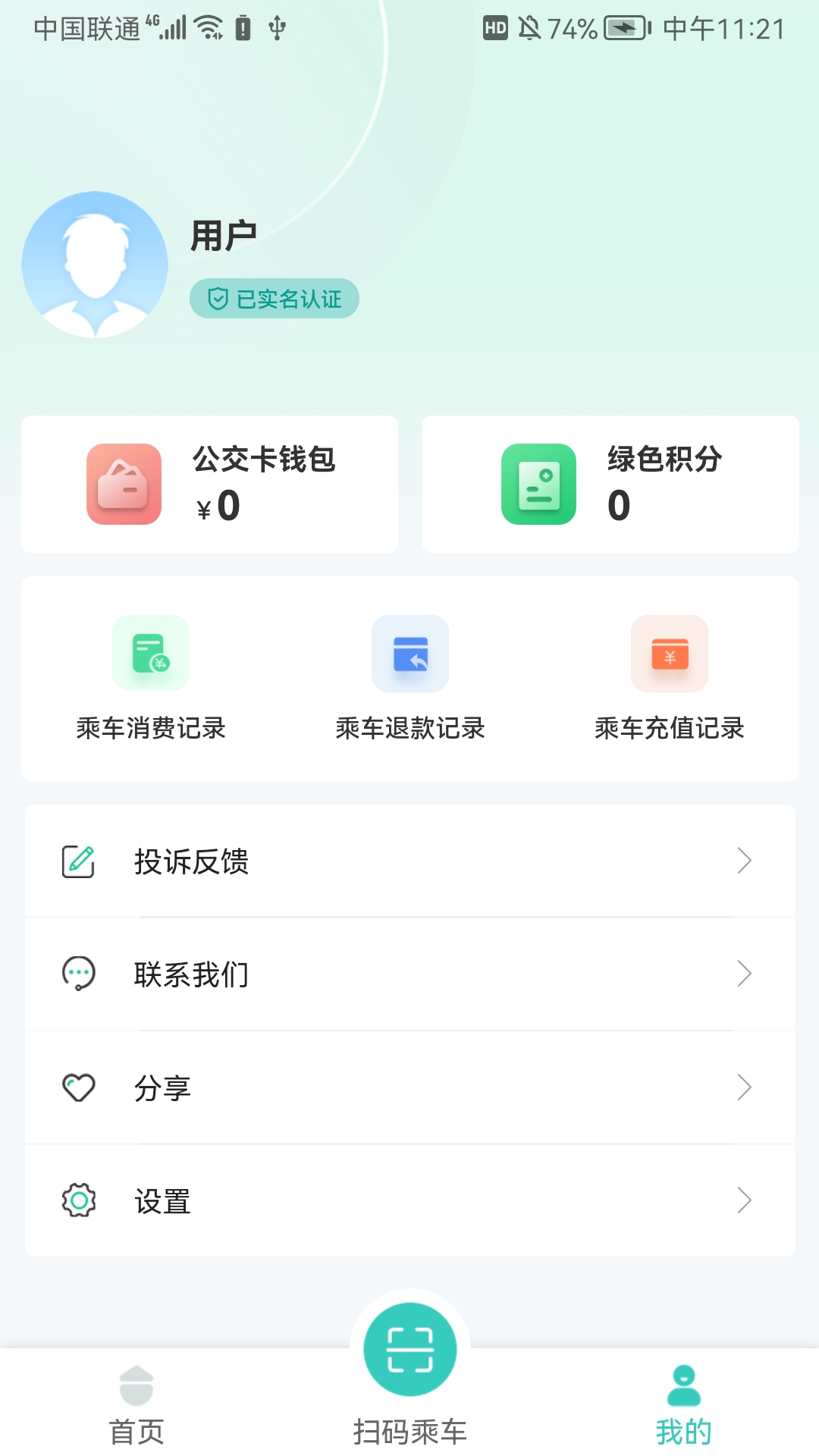Image resolution: width=819 pixels, height=1456 pixels.
Task: Select the 乘车退款记录 refund record icon
Action: tap(409, 654)
